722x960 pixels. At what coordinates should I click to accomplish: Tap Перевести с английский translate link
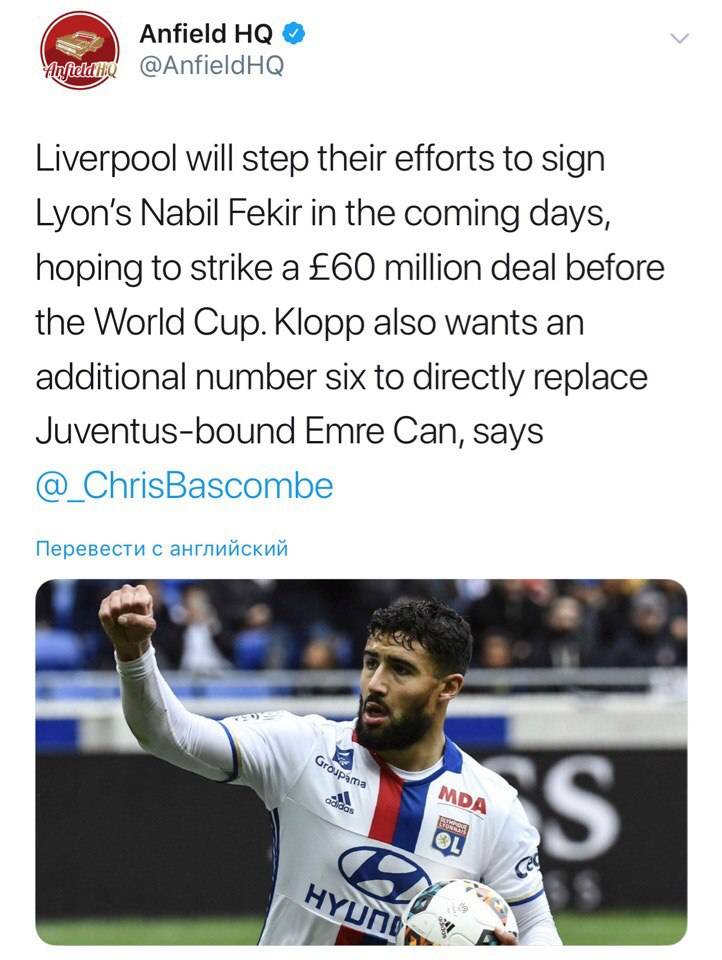161,548
